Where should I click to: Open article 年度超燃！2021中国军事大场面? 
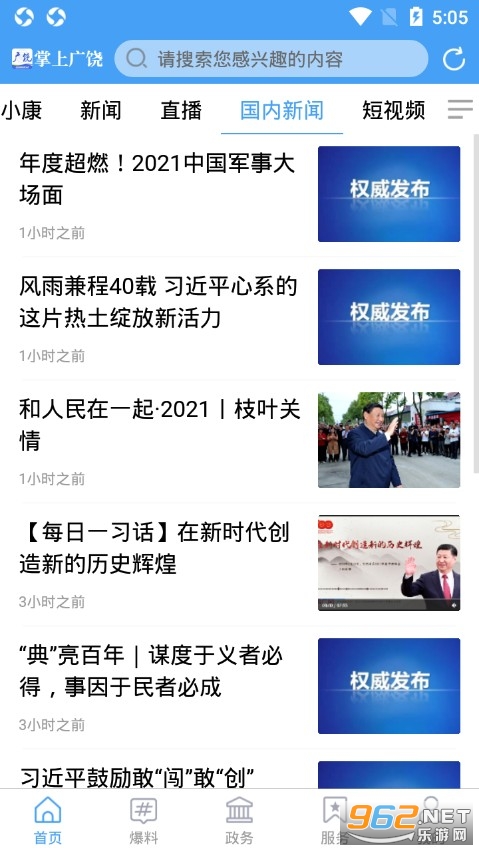(240, 194)
